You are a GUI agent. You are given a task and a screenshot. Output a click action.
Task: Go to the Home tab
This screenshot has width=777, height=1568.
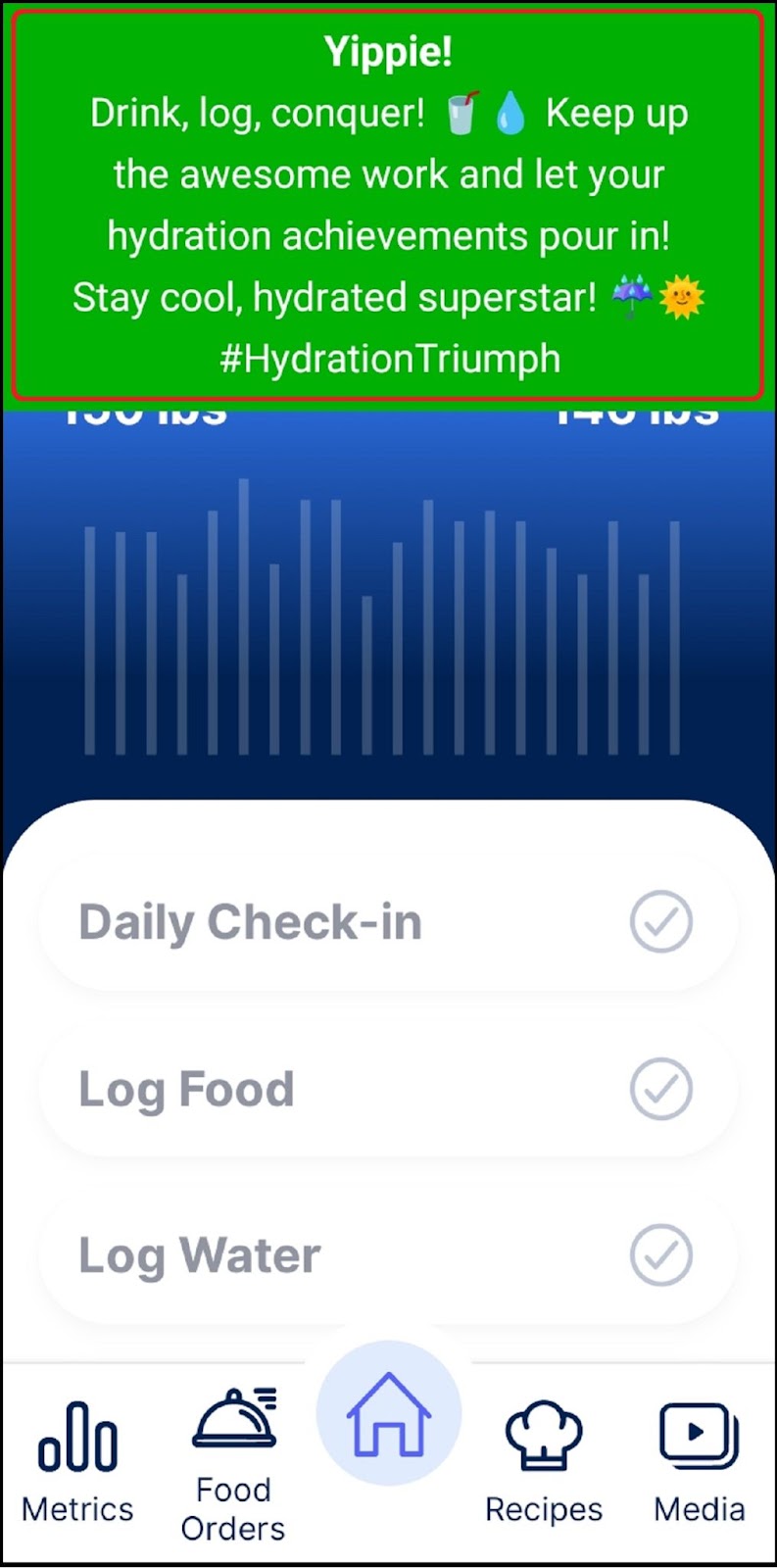click(389, 1413)
